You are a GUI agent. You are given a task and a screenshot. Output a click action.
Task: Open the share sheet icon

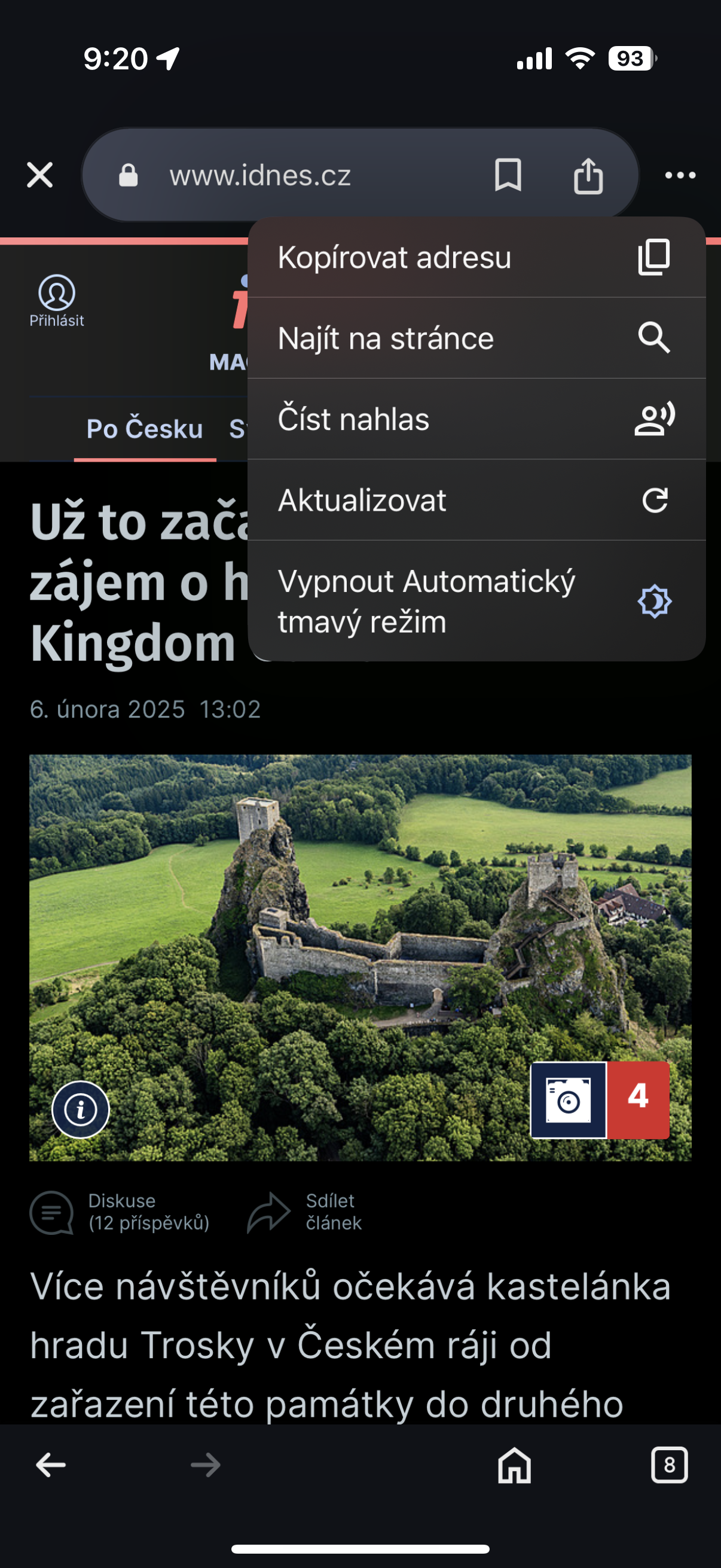(588, 175)
